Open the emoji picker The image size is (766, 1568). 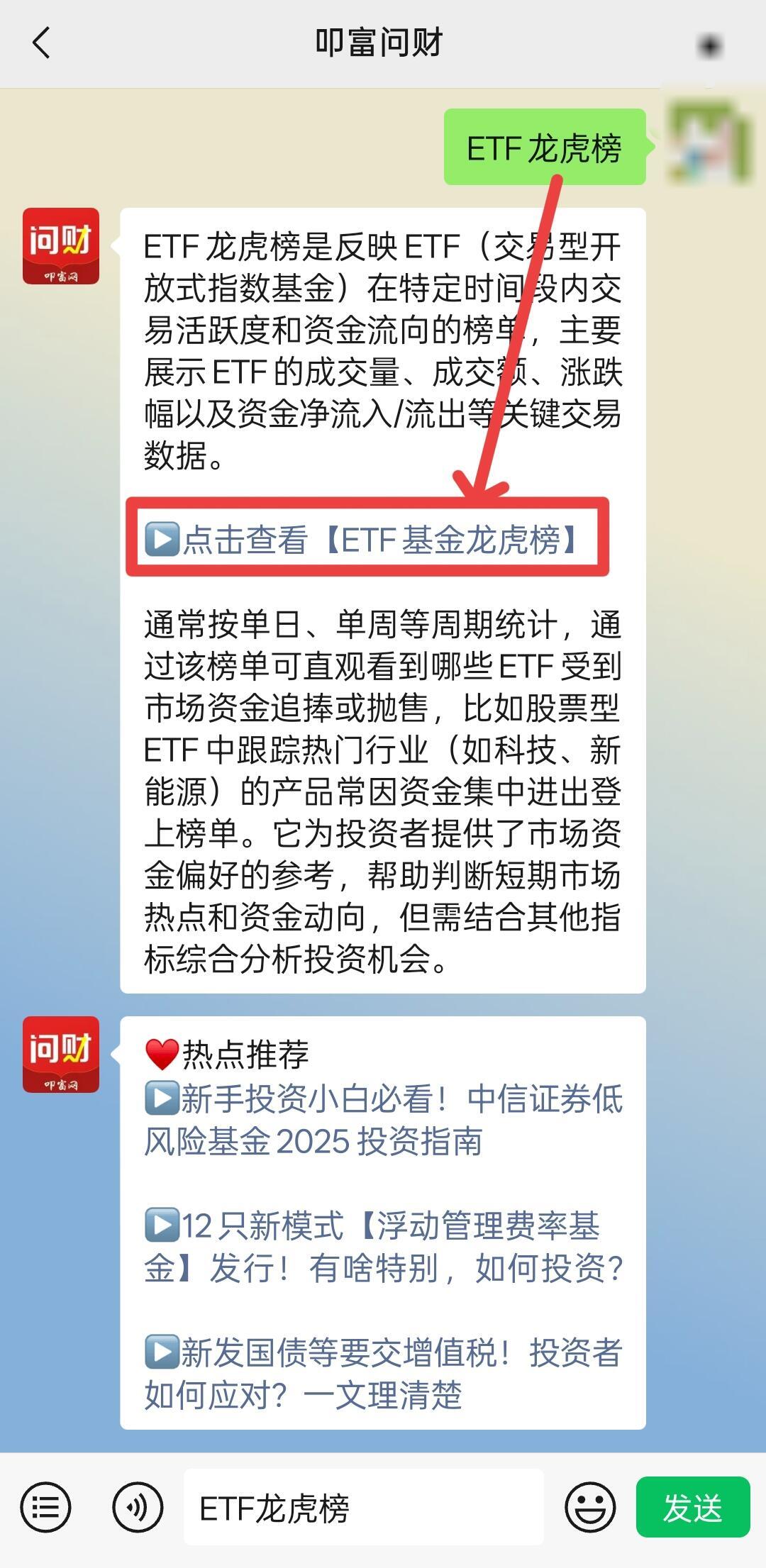pos(590,1506)
